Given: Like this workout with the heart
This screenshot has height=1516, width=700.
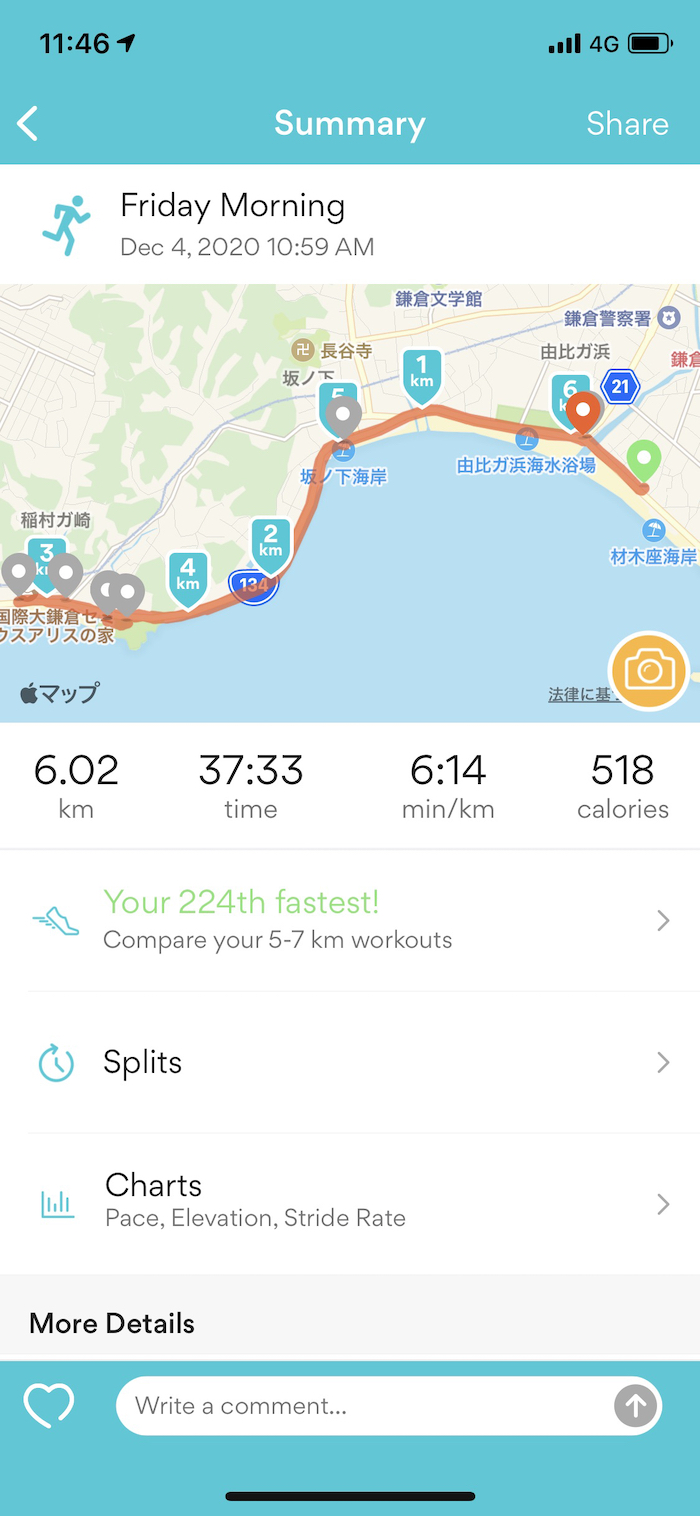Looking at the screenshot, I should pyautogui.click(x=49, y=1405).
